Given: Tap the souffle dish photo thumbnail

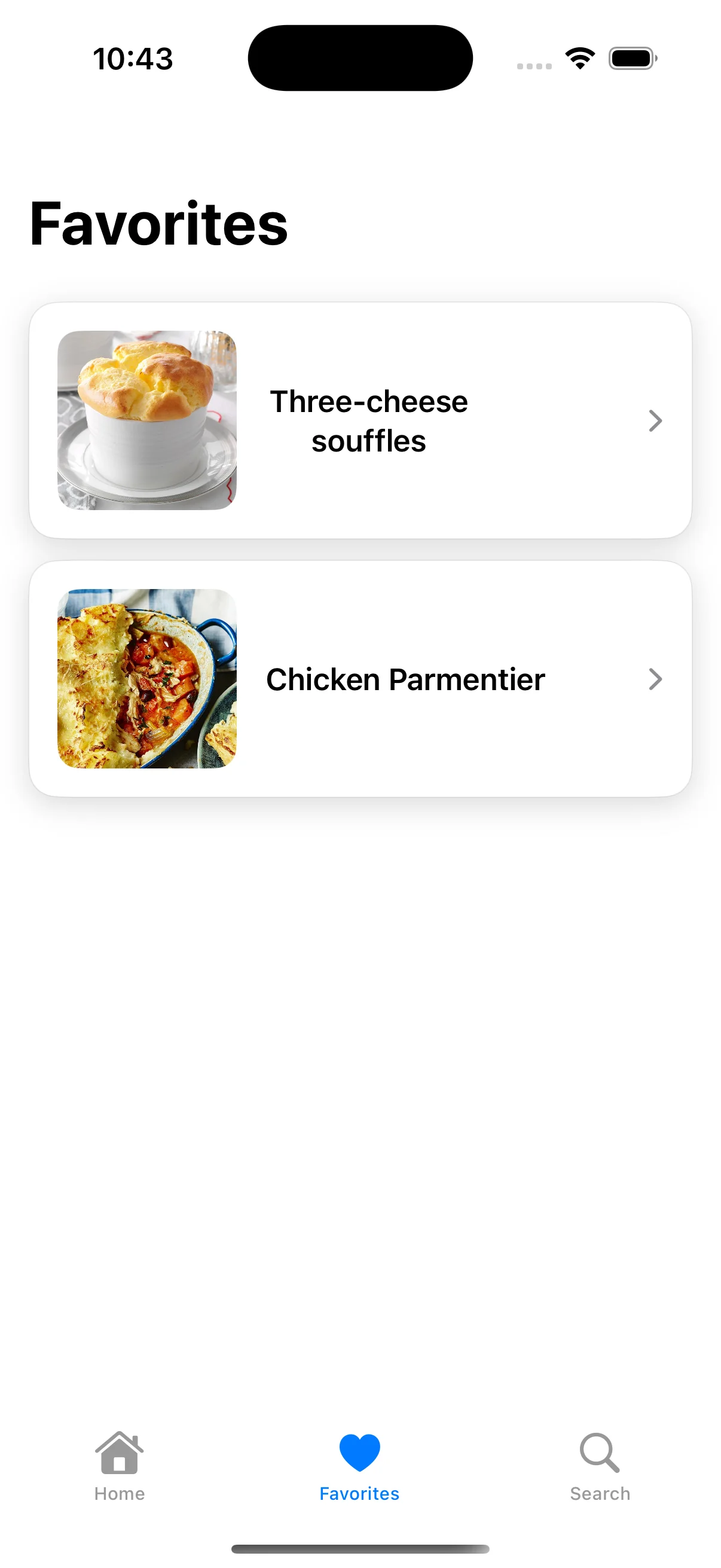Looking at the screenshot, I should click(146, 420).
